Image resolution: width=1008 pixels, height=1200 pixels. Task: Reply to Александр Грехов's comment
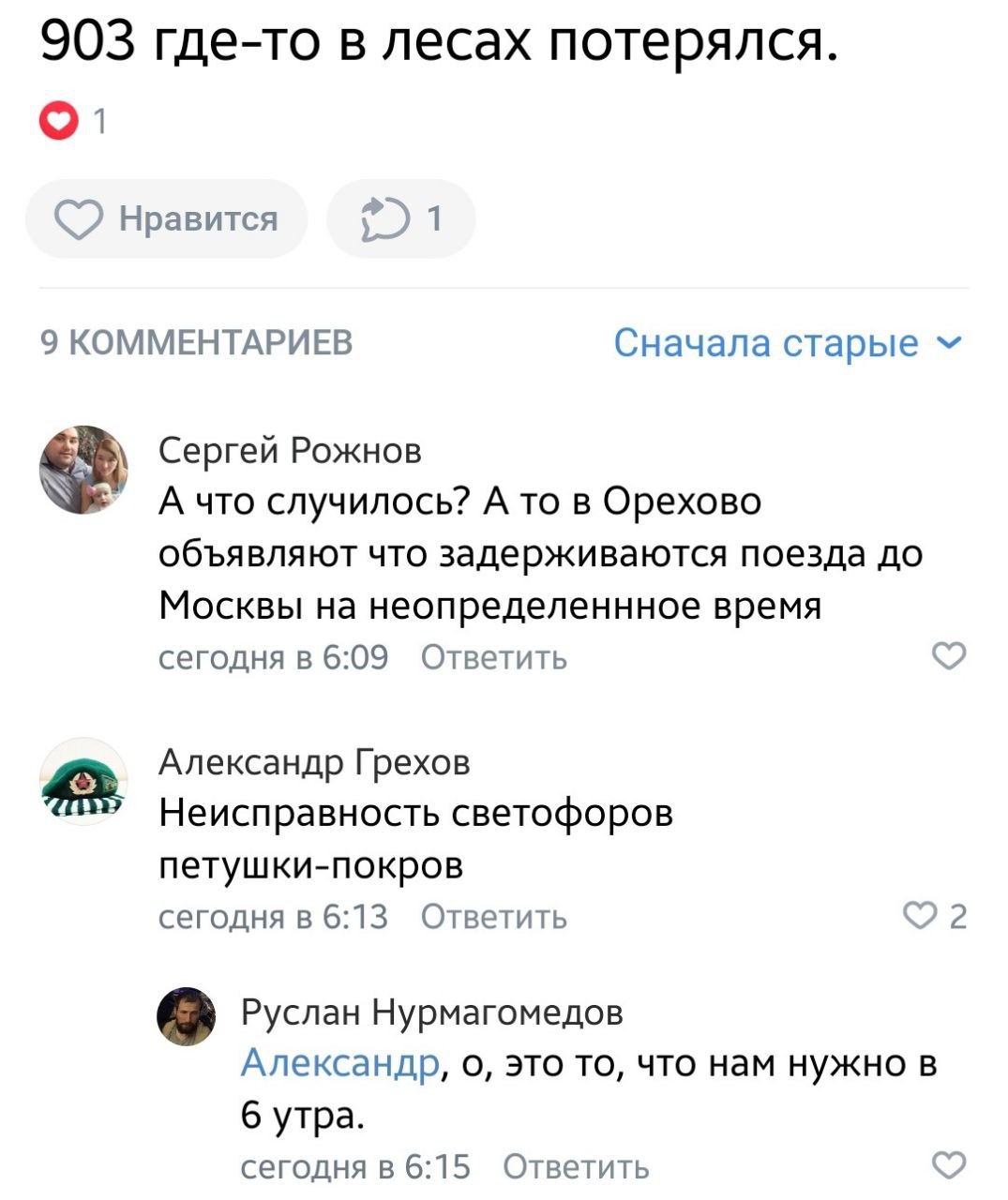(493, 916)
